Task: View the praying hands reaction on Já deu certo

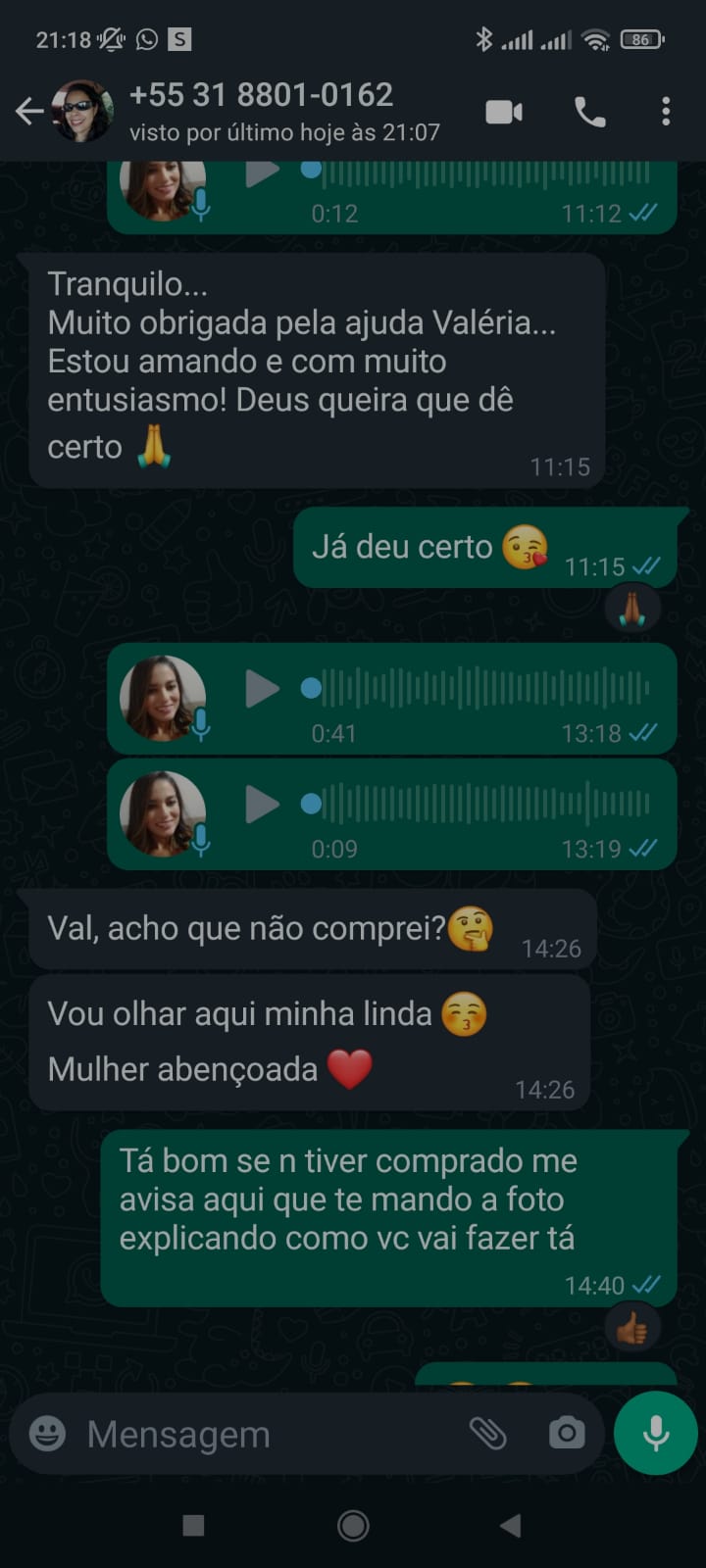Action: click(x=632, y=608)
